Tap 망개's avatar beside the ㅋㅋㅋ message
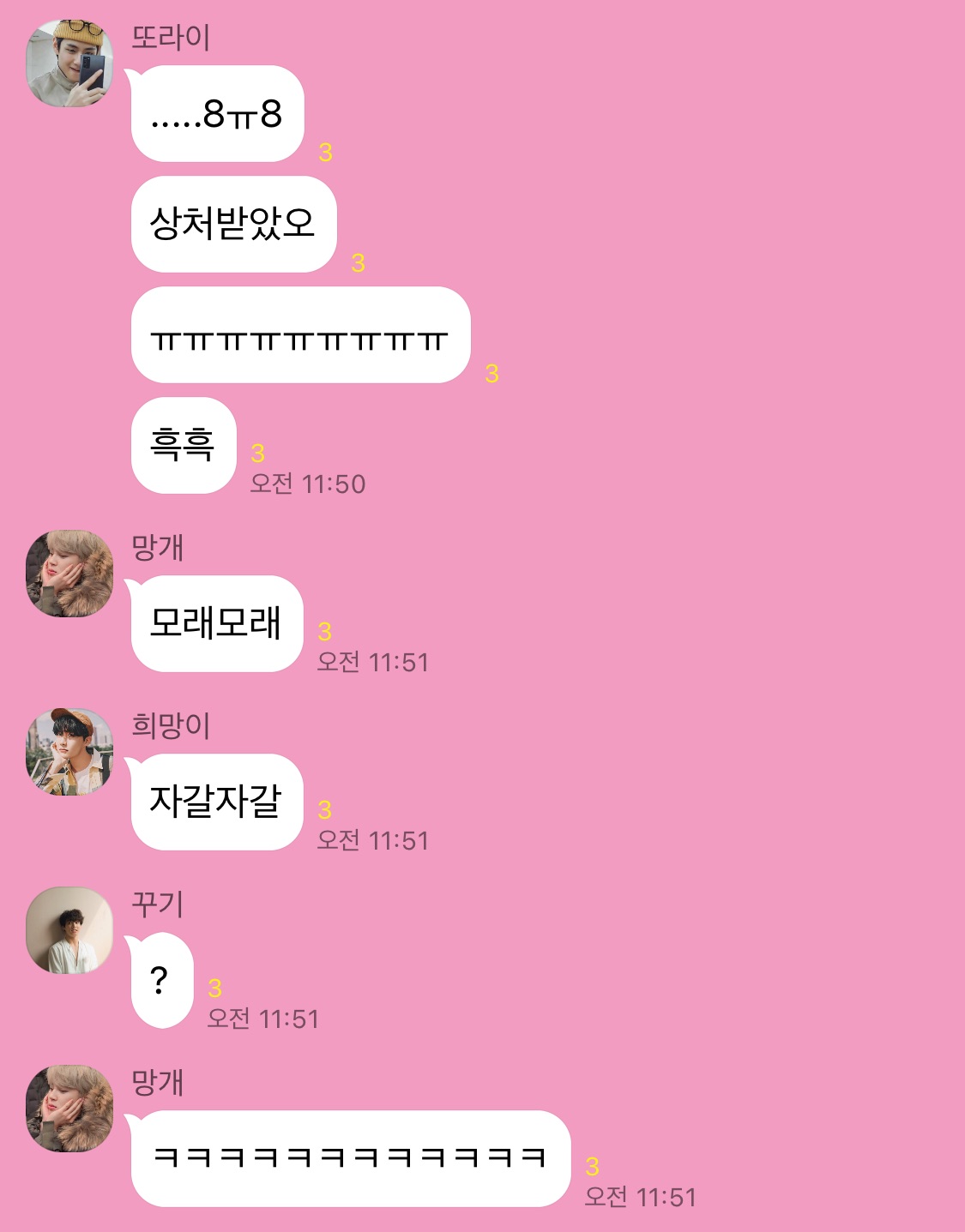Image resolution: width=965 pixels, height=1232 pixels. coord(69,1109)
